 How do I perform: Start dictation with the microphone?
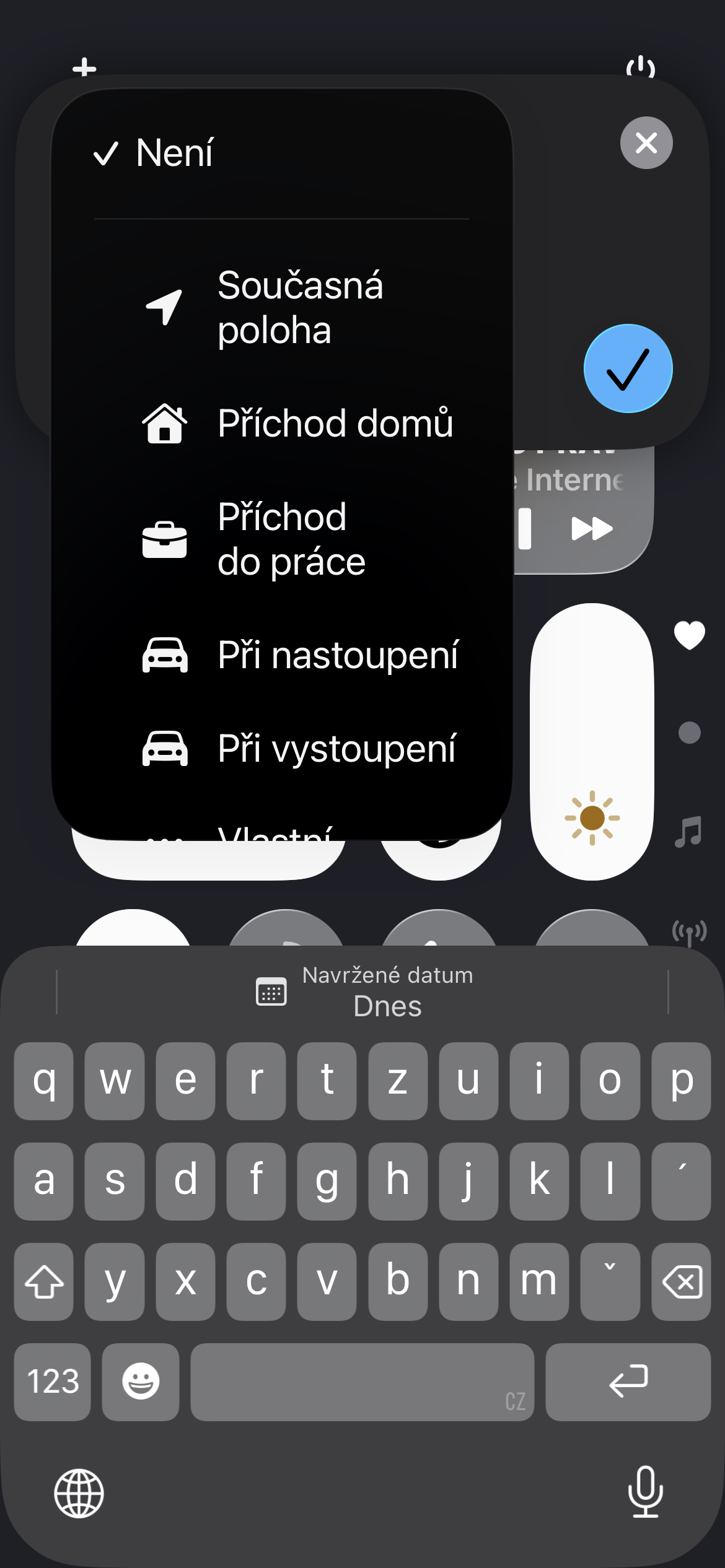pos(645,1492)
